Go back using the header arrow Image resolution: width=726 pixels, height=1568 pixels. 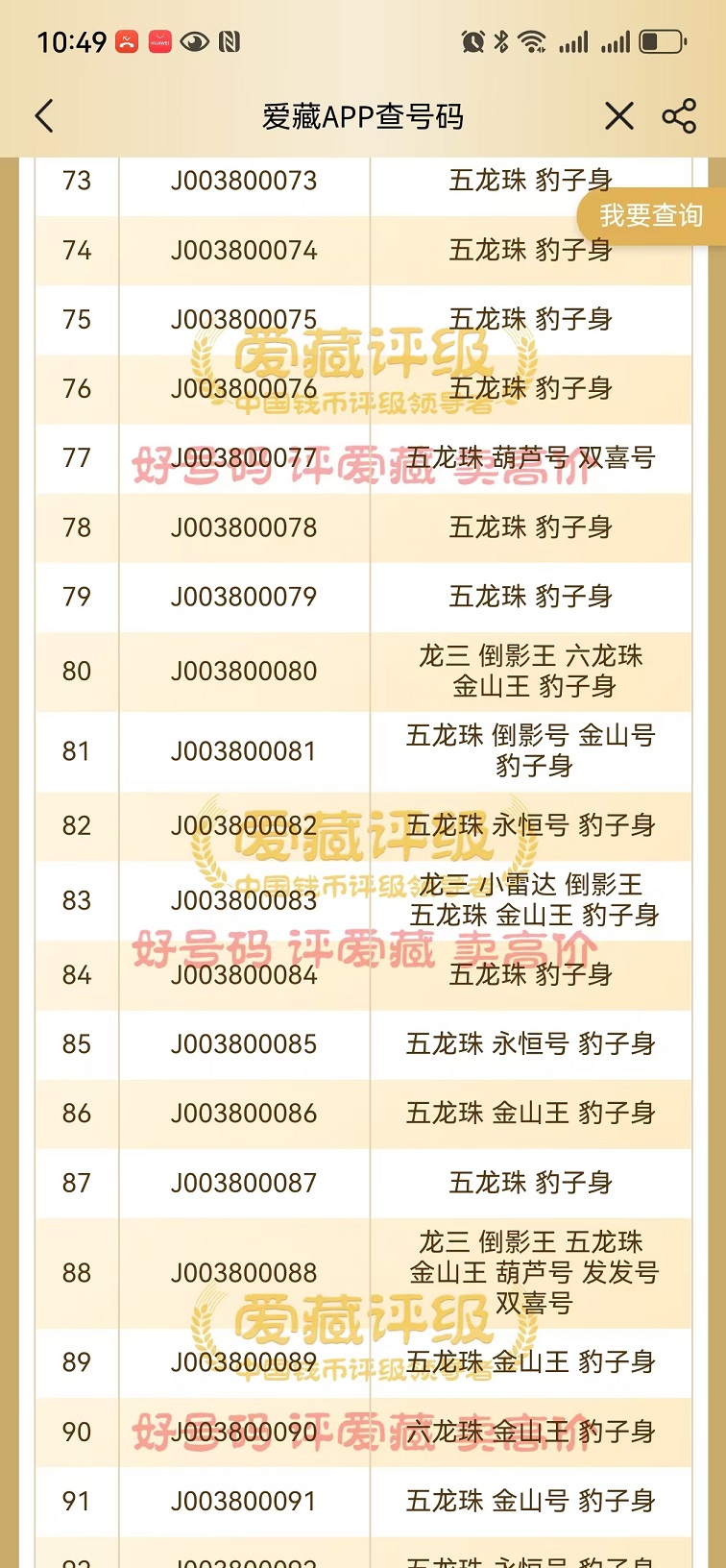(44, 116)
